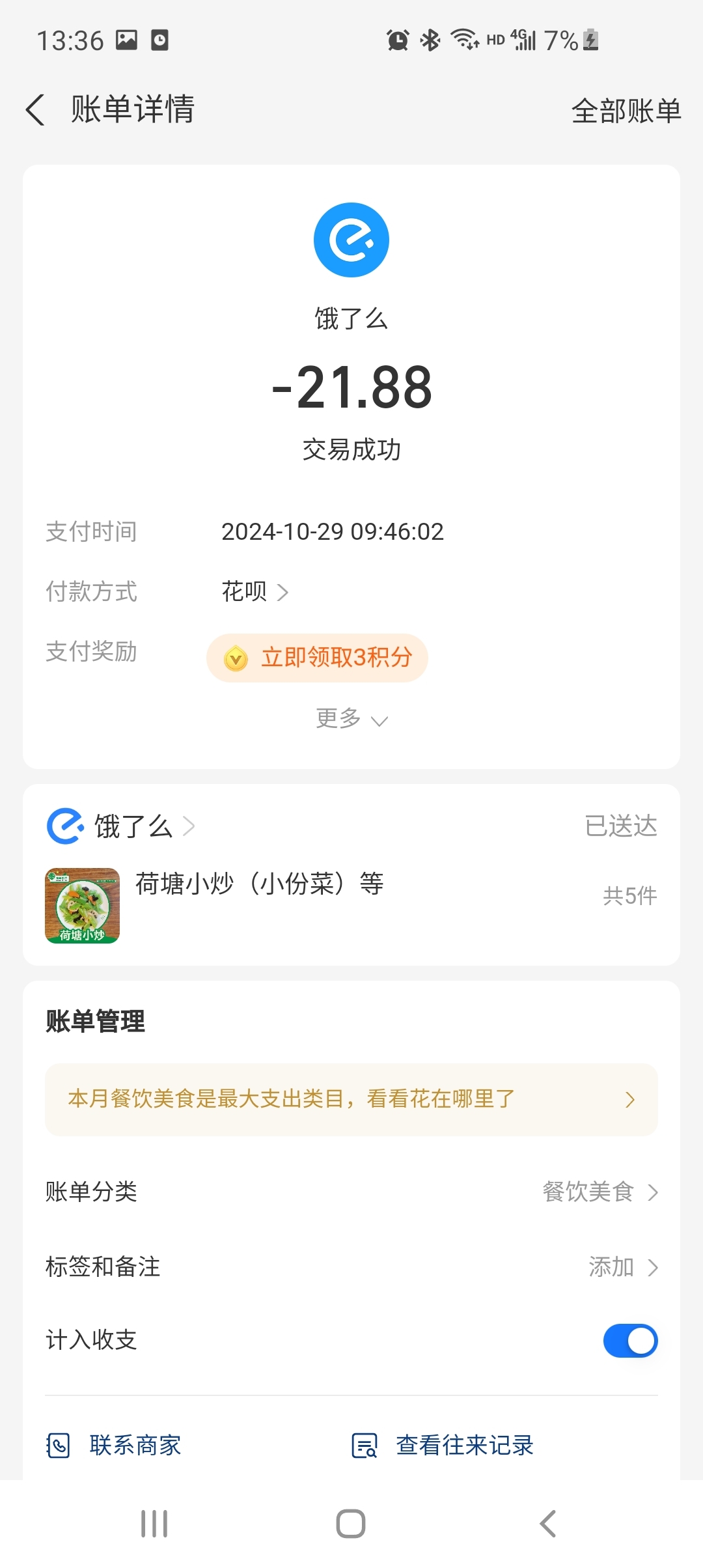See where this month's 餐饮美食 spending went
The image size is (703, 1568).
coord(351,1099)
